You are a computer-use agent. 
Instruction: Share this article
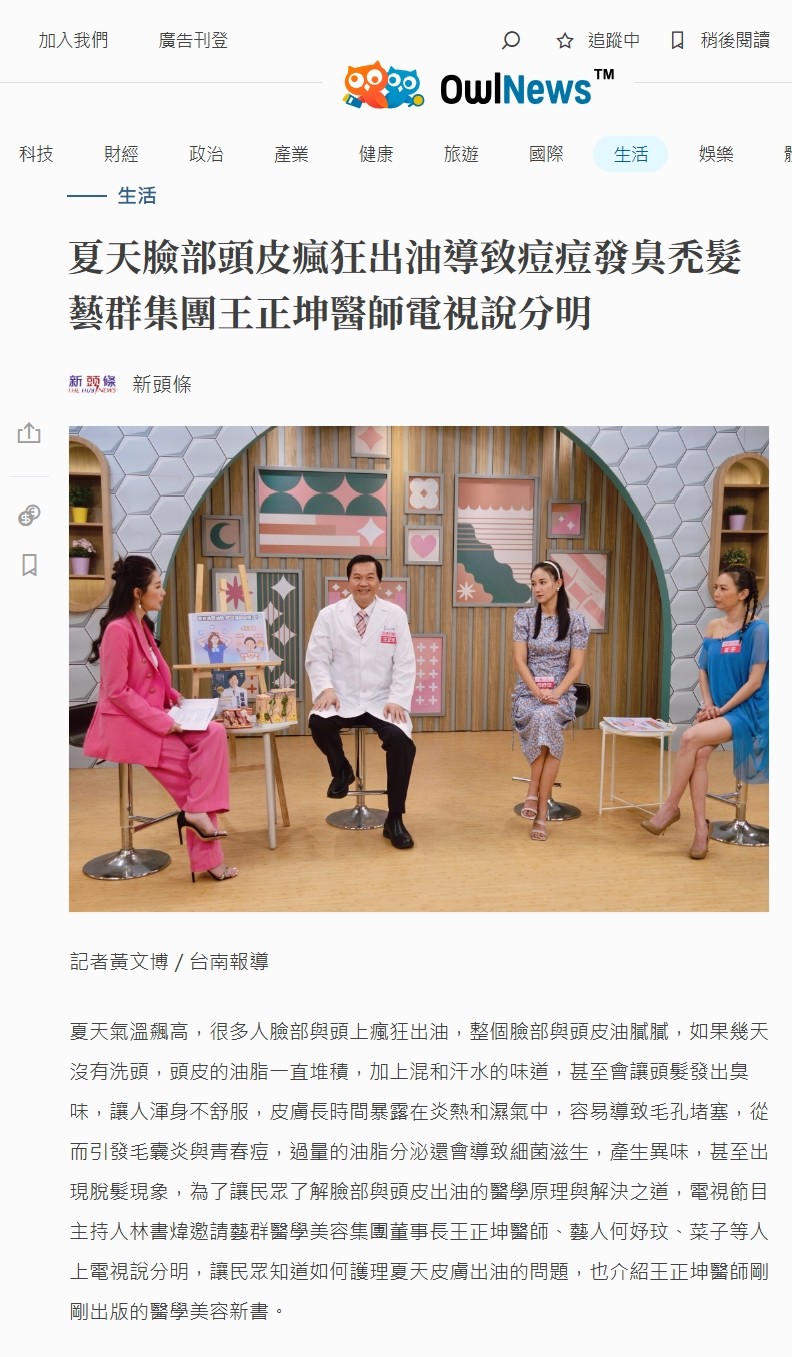click(x=29, y=433)
